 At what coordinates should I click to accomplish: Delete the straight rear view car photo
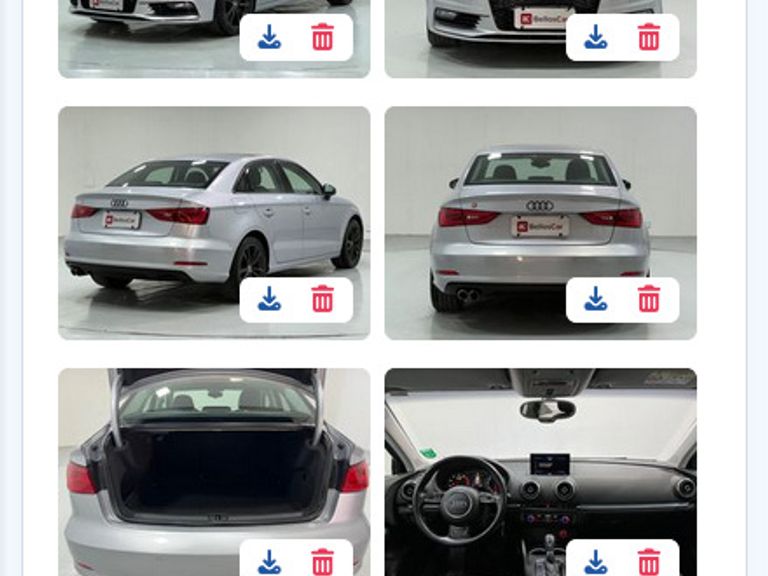coord(649,299)
